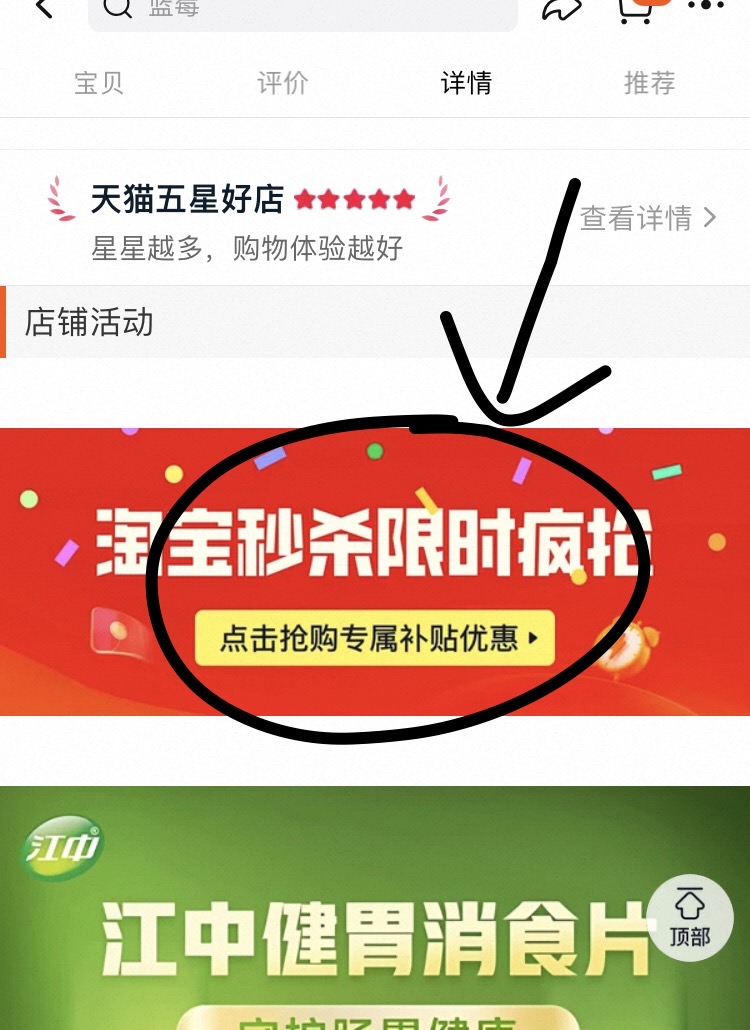Open the three-dot overflow menu
Viewport: 750px width, 1030px height.
[x=706, y=6]
